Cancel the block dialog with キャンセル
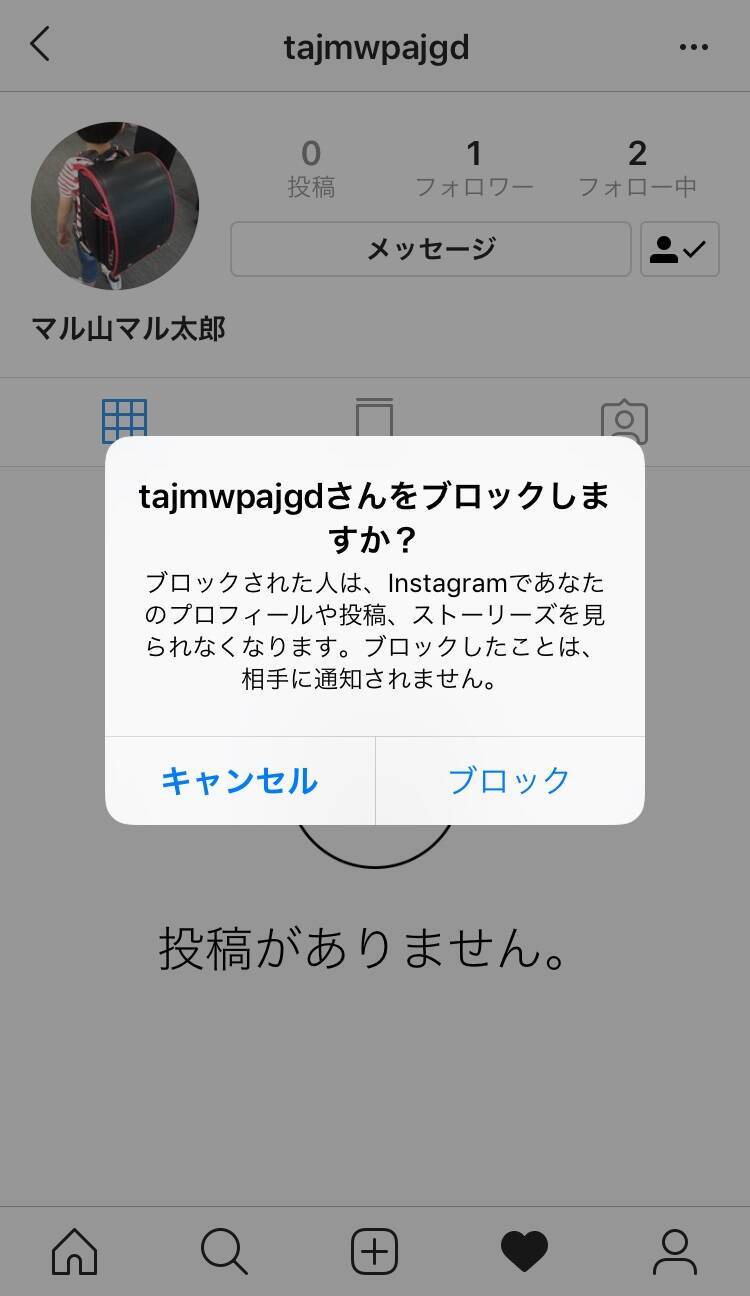The width and height of the screenshot is (750, 1296). tap(240, 780)
